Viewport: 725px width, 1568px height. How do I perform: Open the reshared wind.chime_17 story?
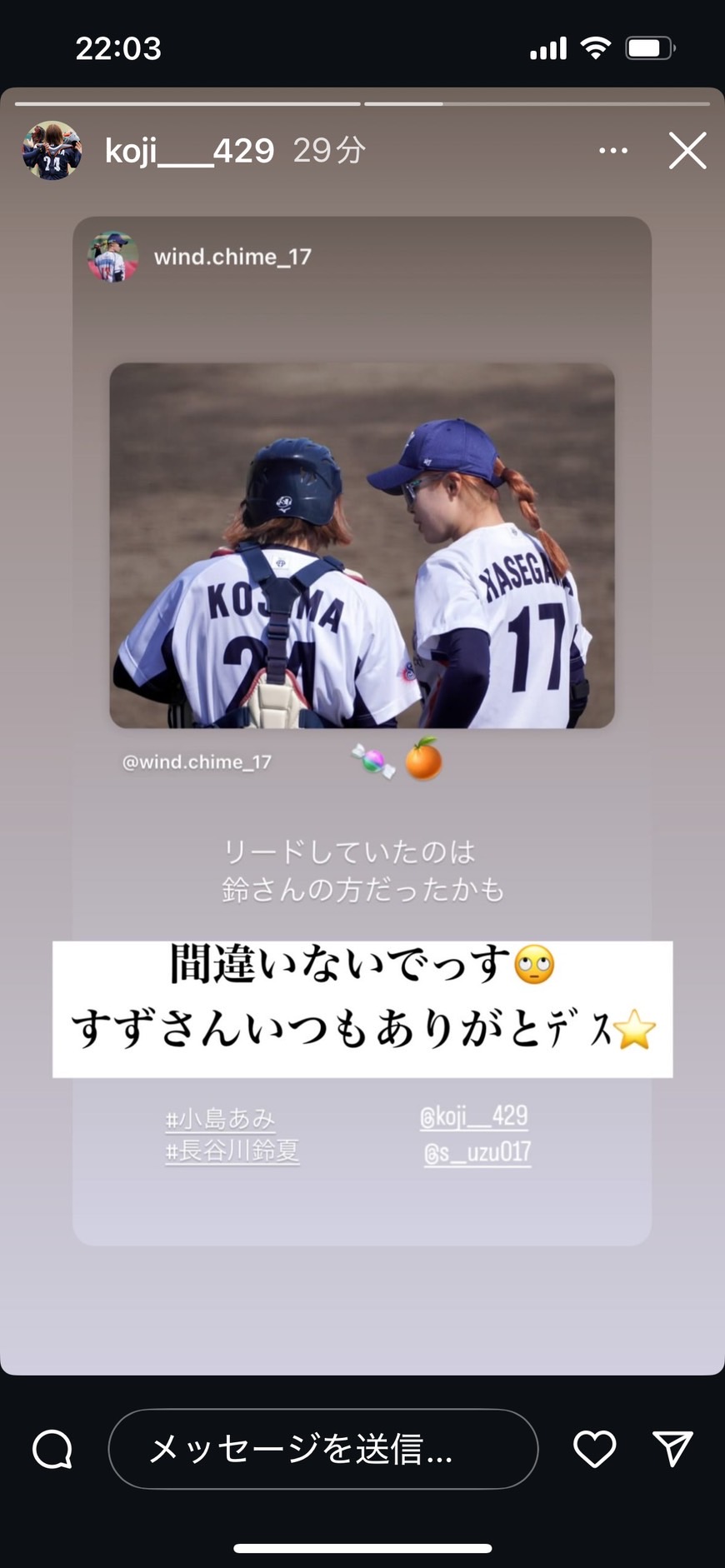[x=362, y=731]
